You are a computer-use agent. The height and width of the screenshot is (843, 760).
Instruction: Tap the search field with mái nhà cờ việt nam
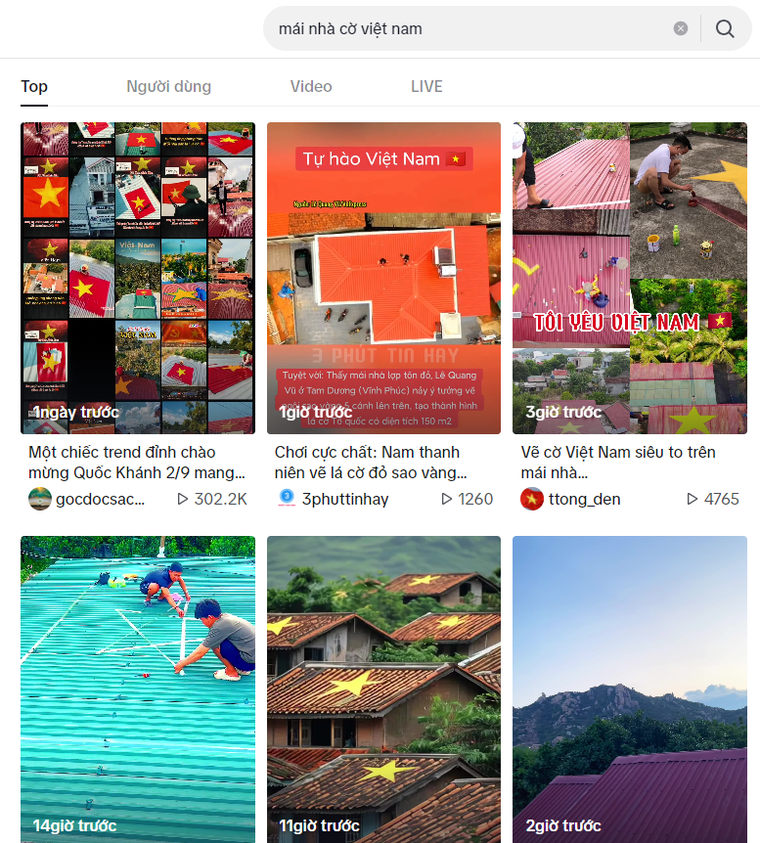click(460, 29)
